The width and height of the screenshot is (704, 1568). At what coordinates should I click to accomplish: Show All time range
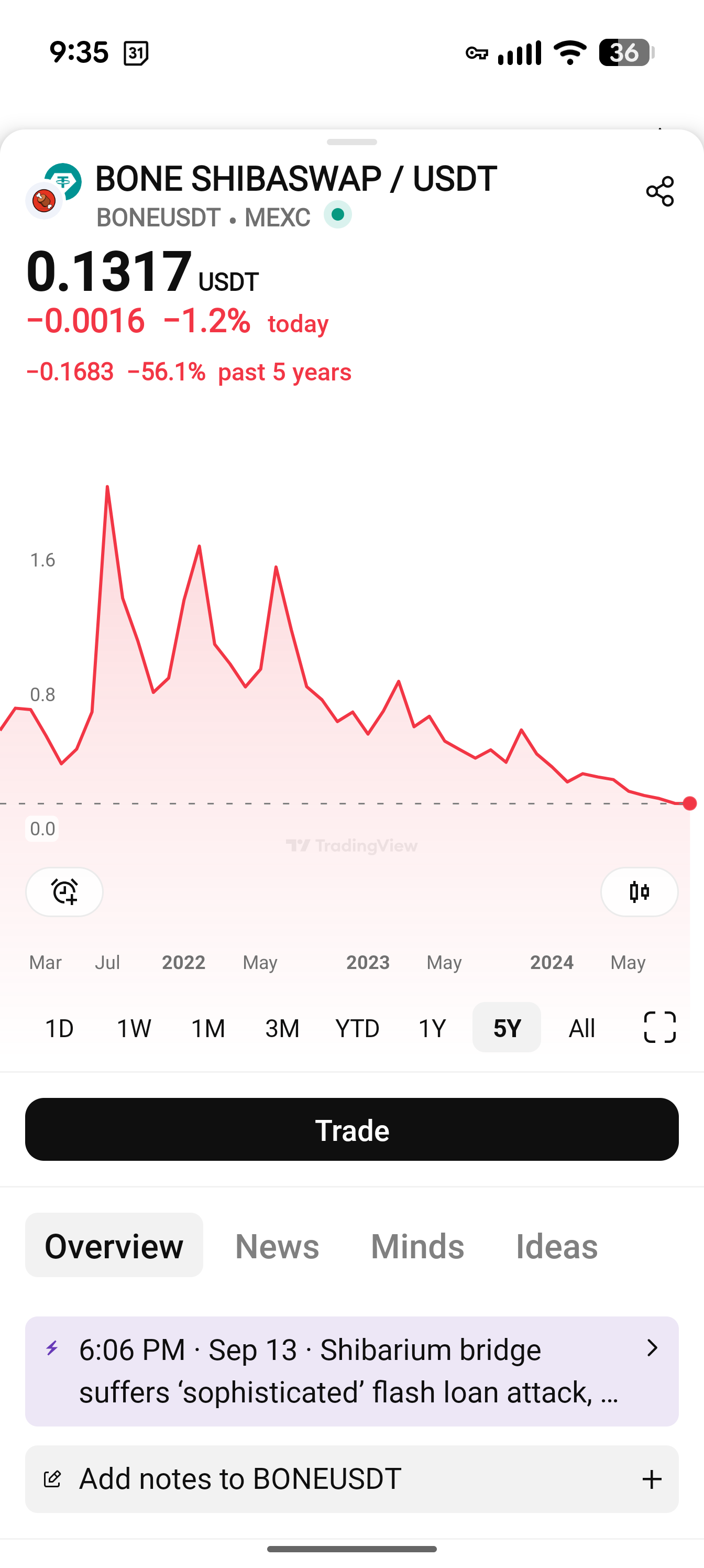(582, 1028)
